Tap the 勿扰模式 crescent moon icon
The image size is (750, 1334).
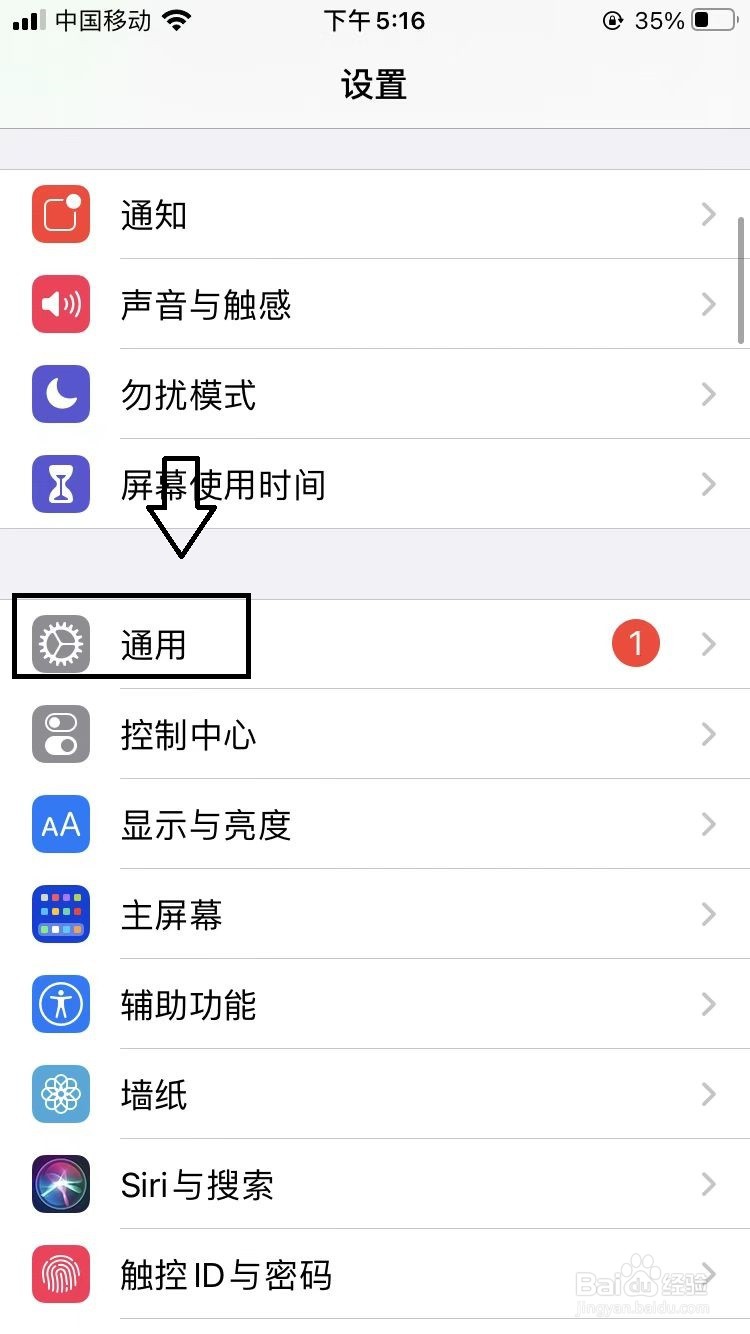tap(60, 395)
